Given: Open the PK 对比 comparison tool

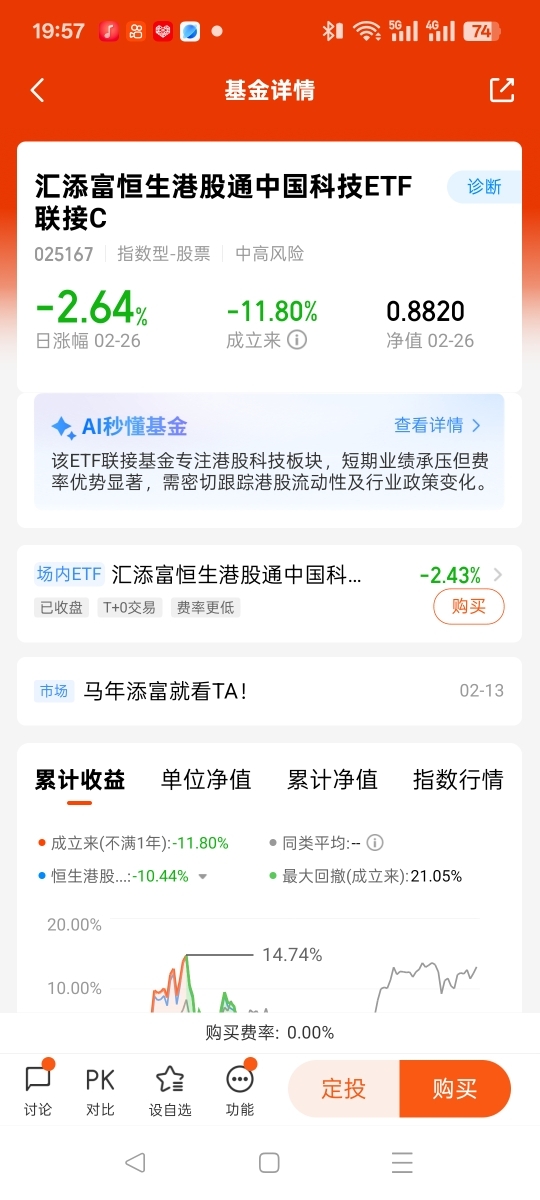Looking at the screenshot, I should point(100,1090).
